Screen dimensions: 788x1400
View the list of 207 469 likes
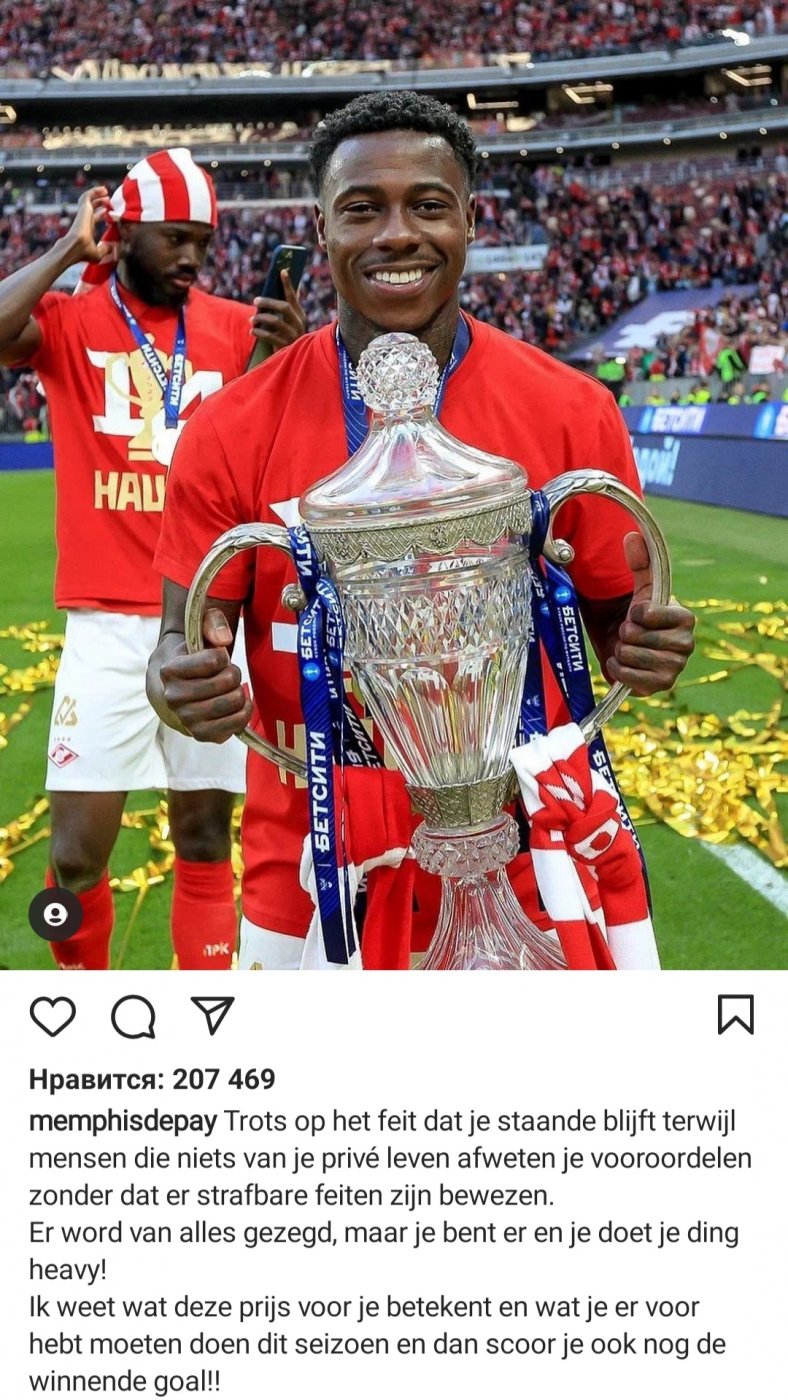[x=152, y=1079]
